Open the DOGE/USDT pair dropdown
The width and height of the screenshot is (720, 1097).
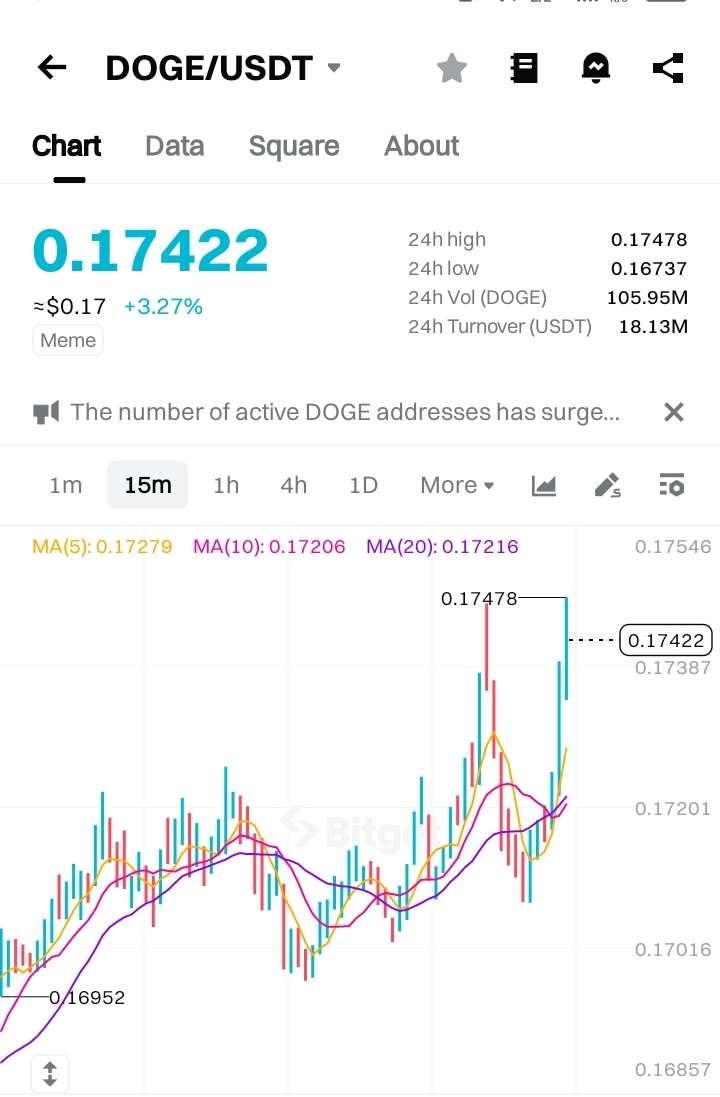coord(334,68)
